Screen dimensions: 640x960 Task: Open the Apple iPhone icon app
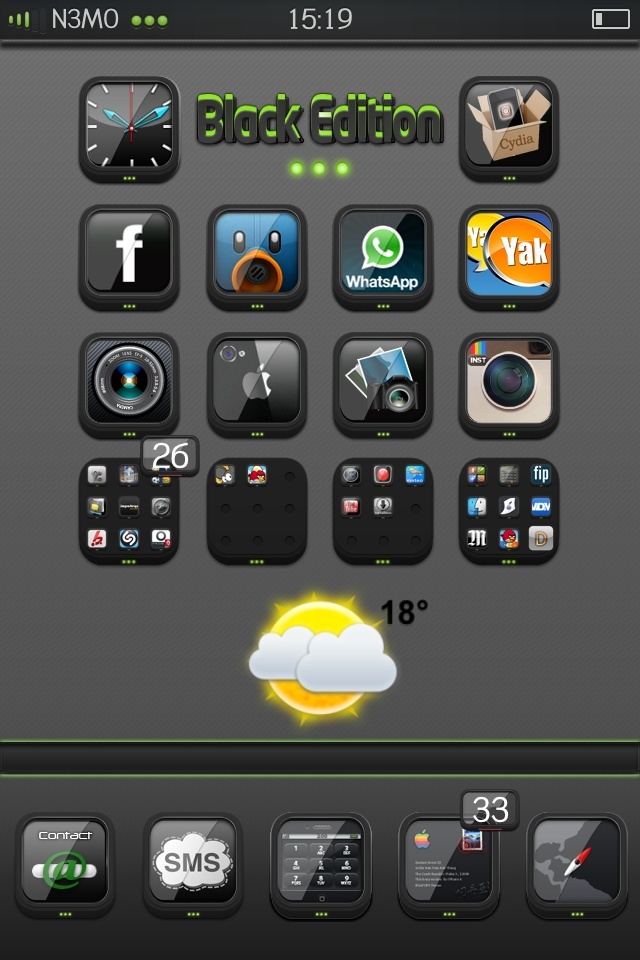click(x=257, y=381)
